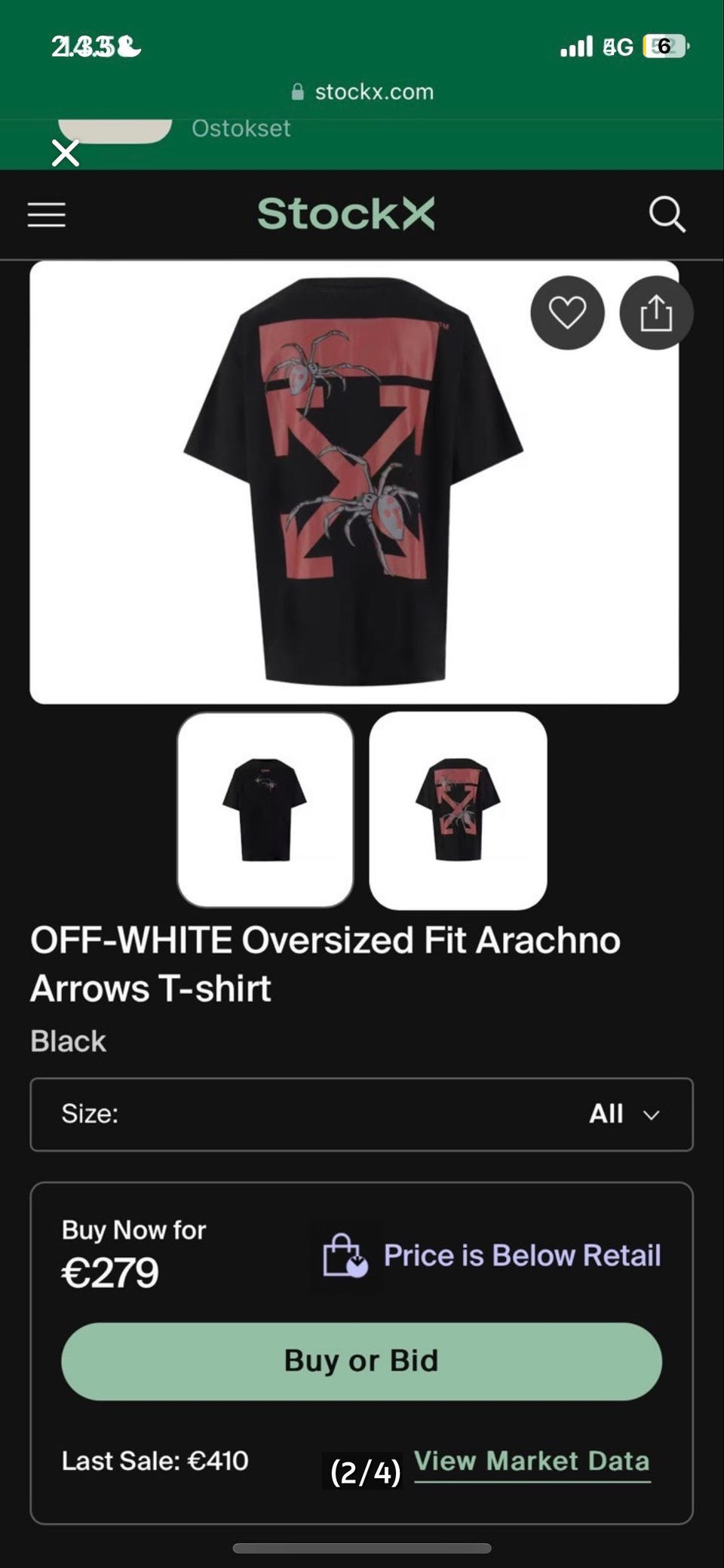Share this product
Viewport: 724px width, 1568px height.
pos(656,312)
